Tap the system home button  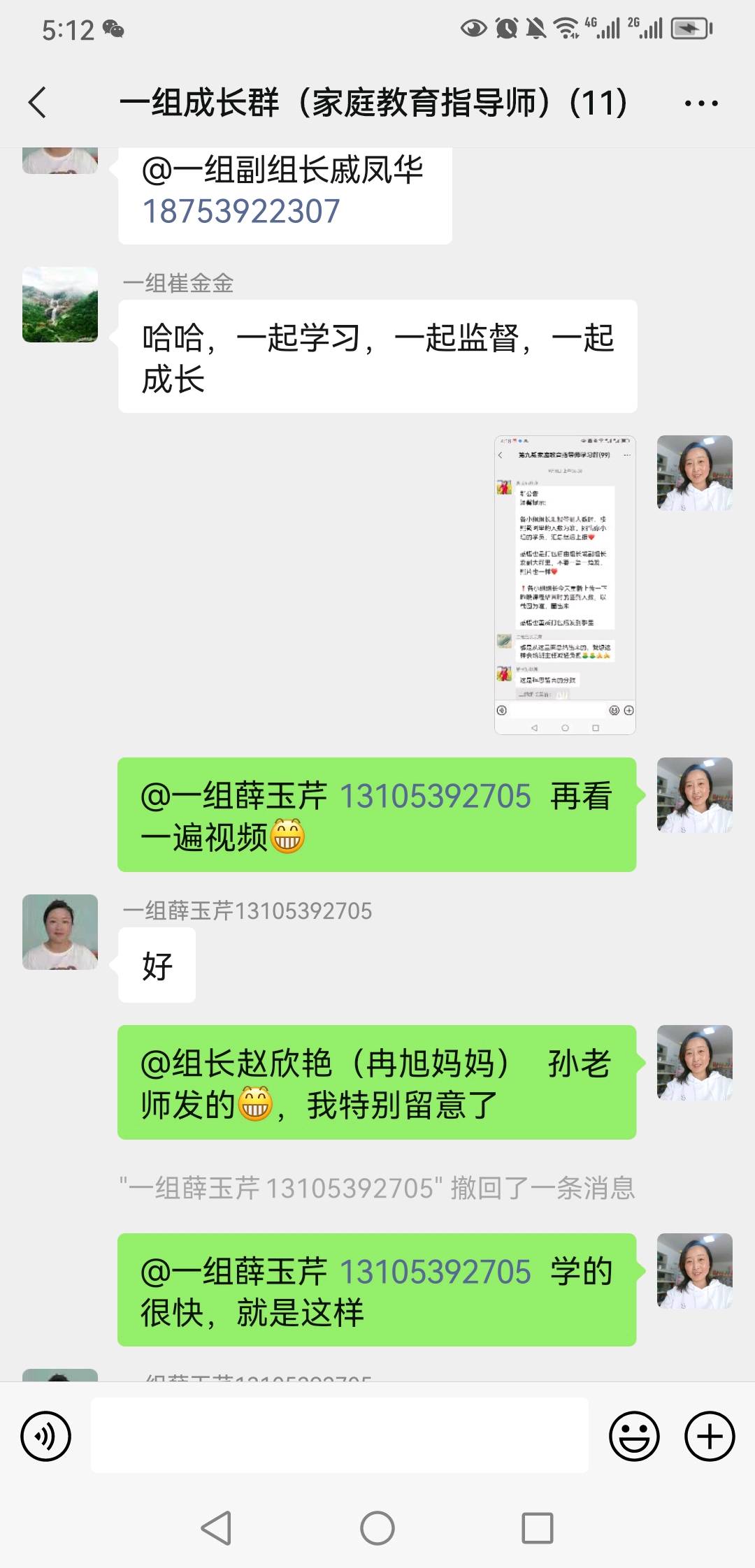point(377,1528)
